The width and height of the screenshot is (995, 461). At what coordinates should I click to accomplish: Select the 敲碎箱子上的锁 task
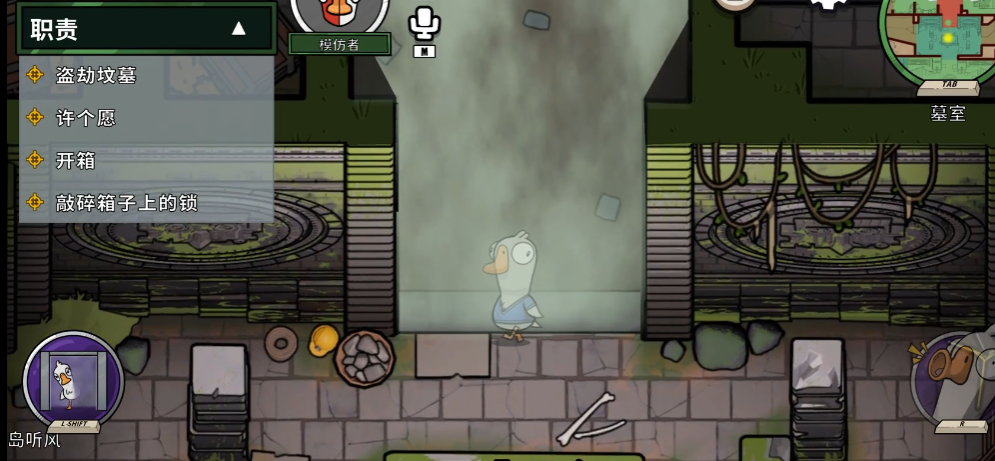126,203
